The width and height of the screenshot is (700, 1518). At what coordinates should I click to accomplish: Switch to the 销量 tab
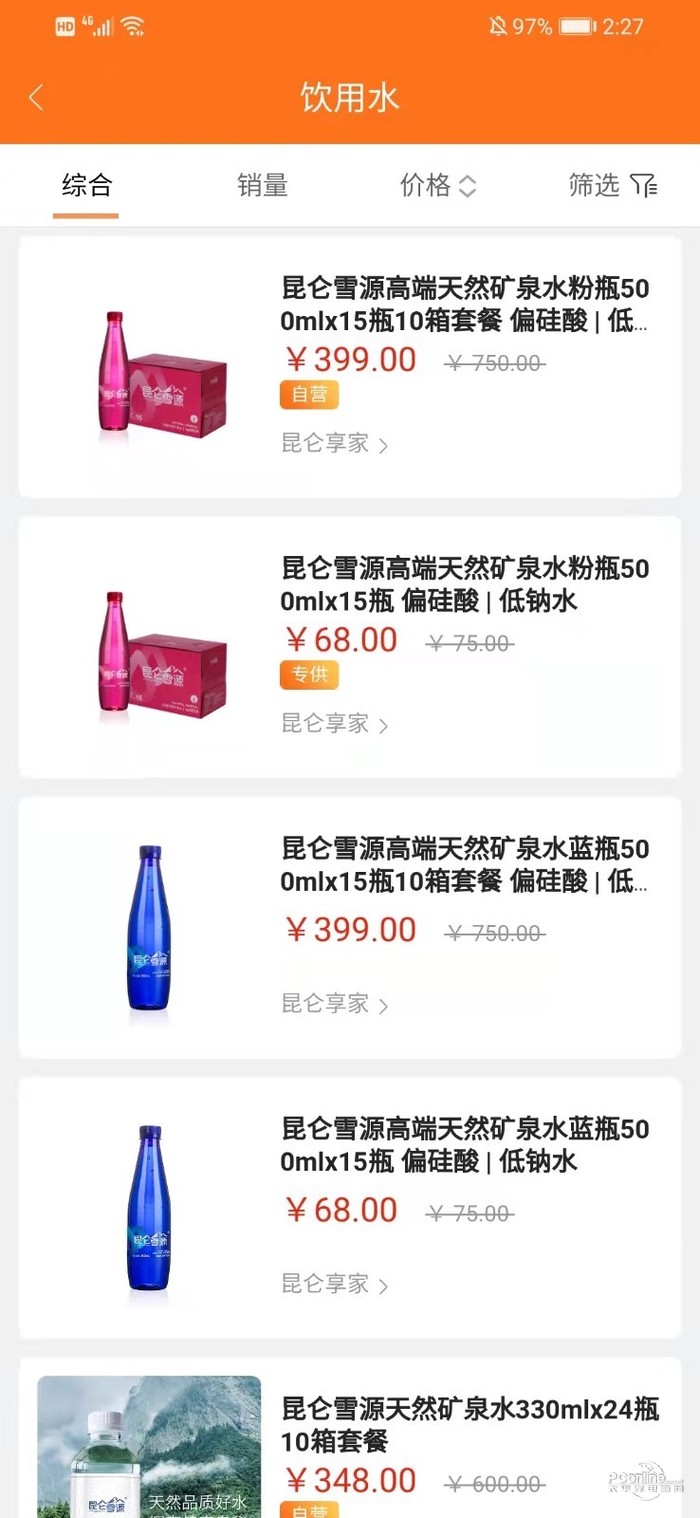coord(262,185)
